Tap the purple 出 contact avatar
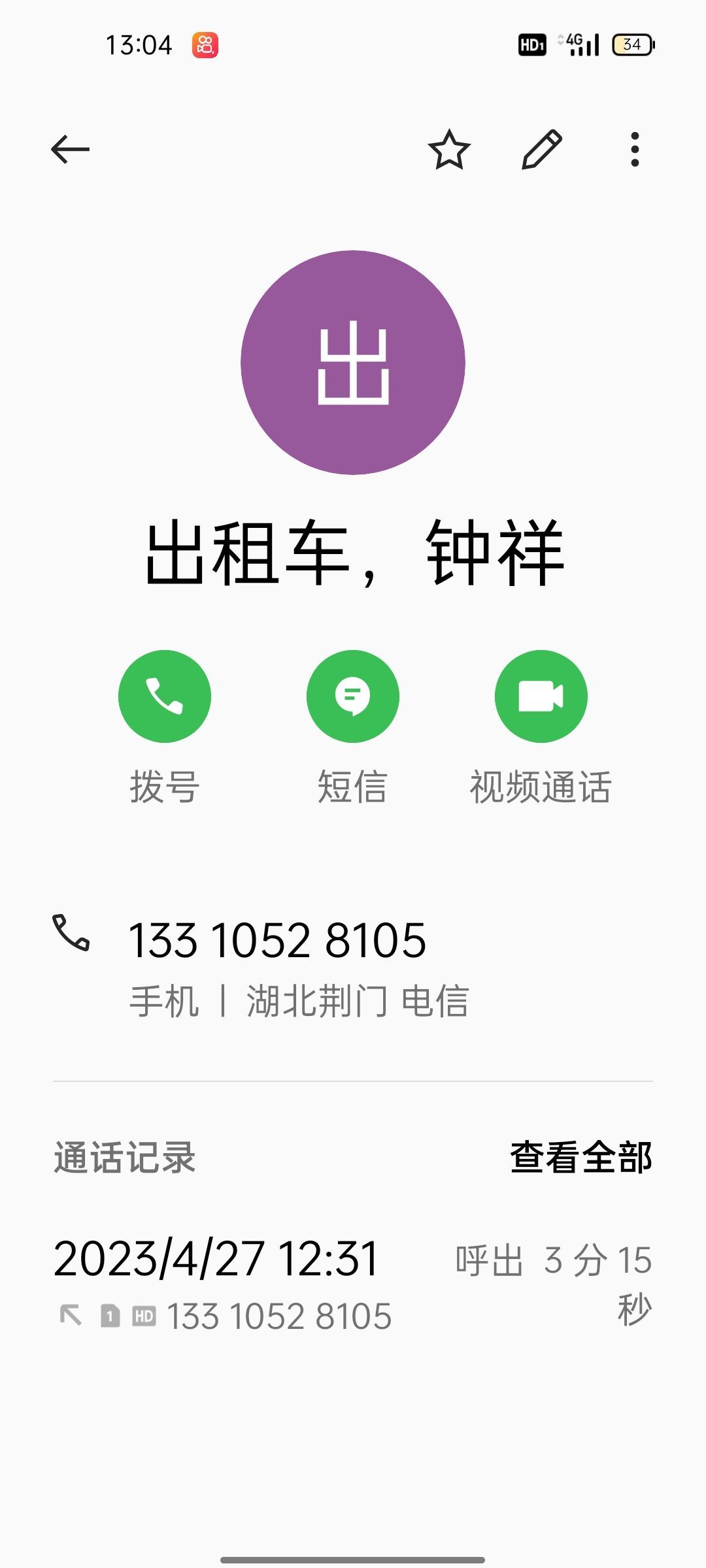Screen dimensions: 706x1568 tap(353, 363)
